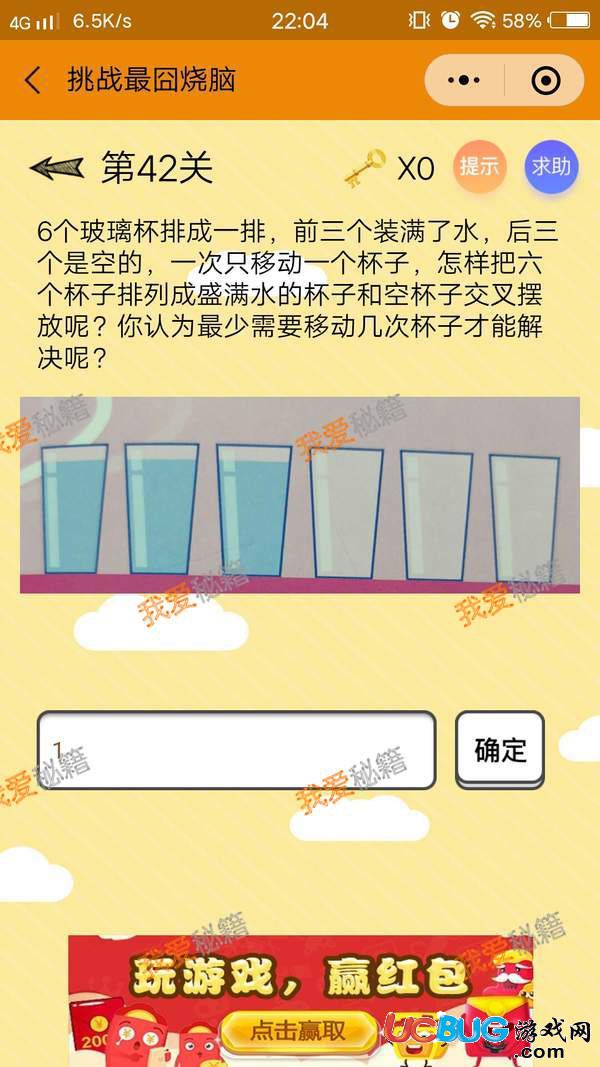The width and height of the screenshot is (600, 1067).
Task: Return to previous level with arrow icon
Action: (x=56, y=168)
